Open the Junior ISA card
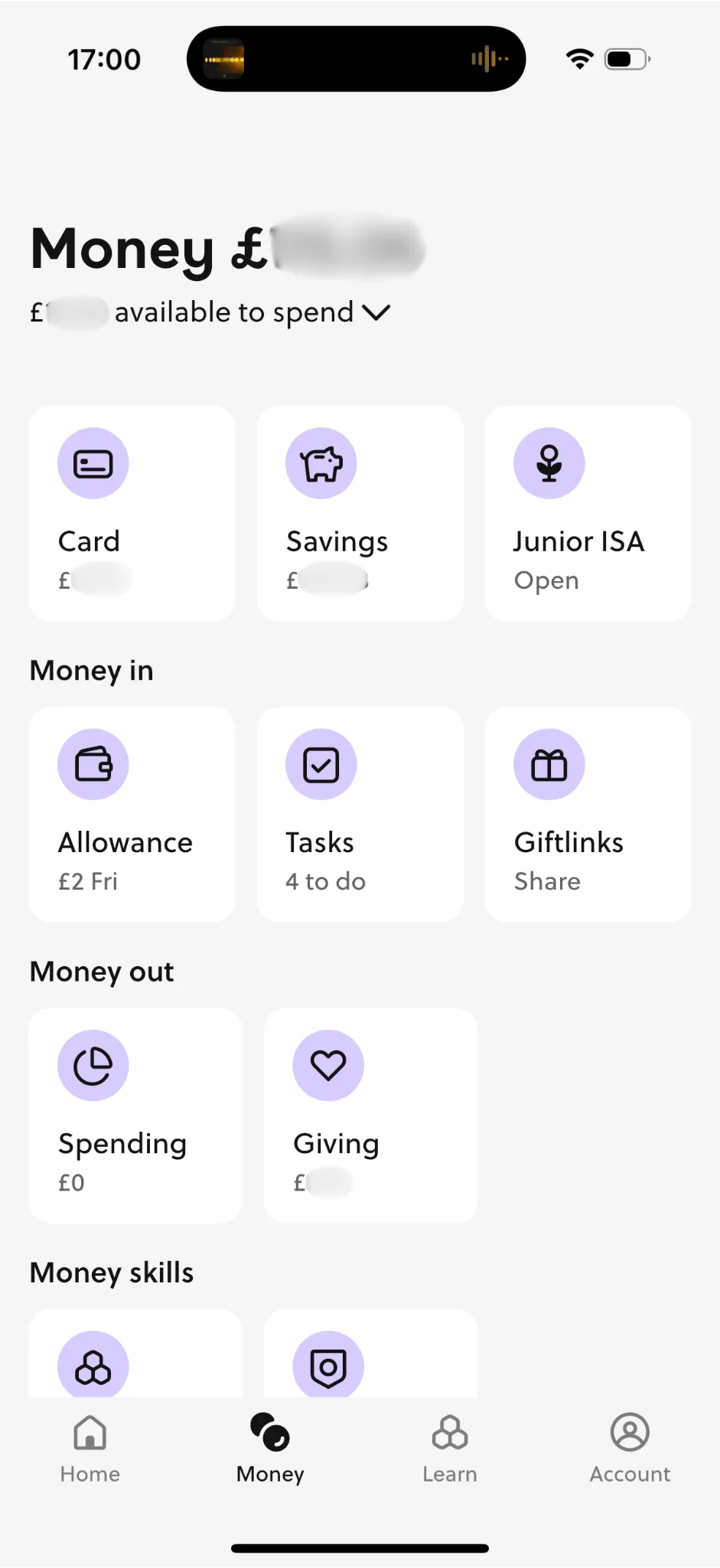This screenshot has height=1568, width=720. tap(588, 513)
